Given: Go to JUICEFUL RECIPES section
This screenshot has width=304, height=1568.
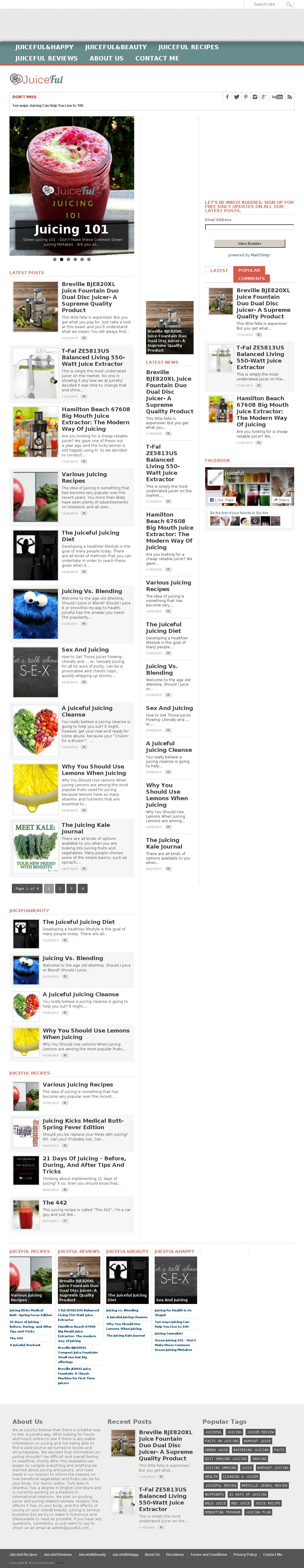Looking at the screenshot, I should point(188,47).
